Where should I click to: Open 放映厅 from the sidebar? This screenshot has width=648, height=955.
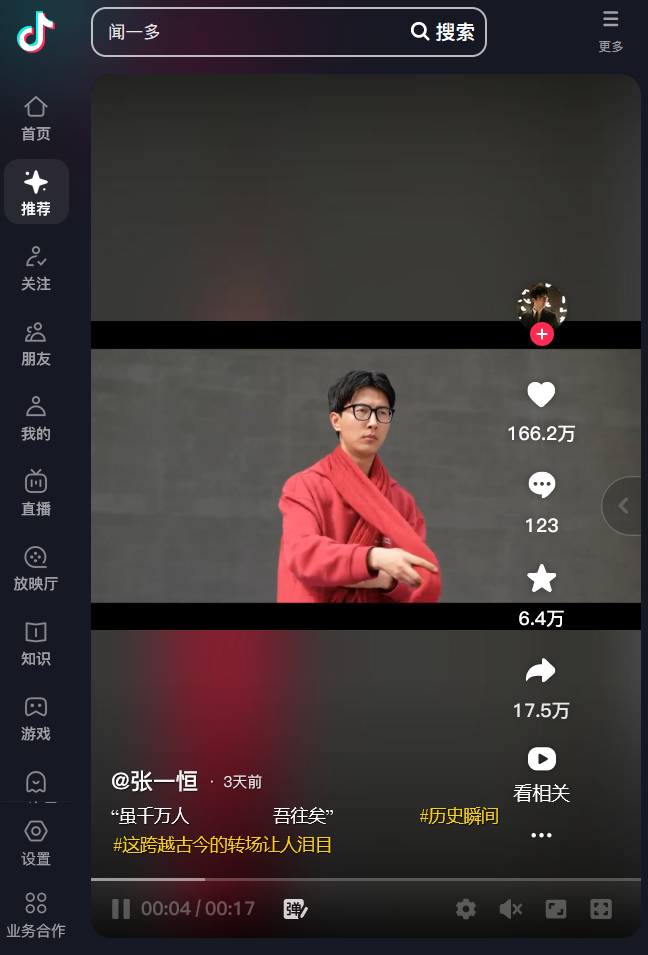(x=36, y=569)
